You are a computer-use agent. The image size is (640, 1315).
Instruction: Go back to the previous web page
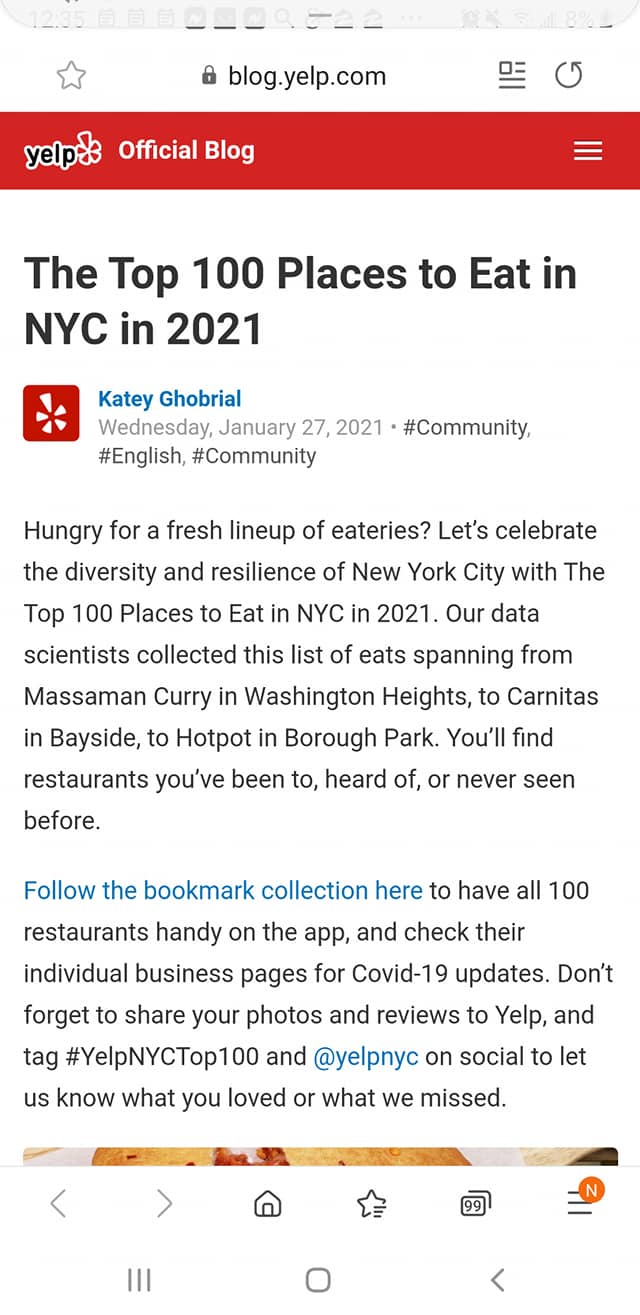(x=58, y=1203)
